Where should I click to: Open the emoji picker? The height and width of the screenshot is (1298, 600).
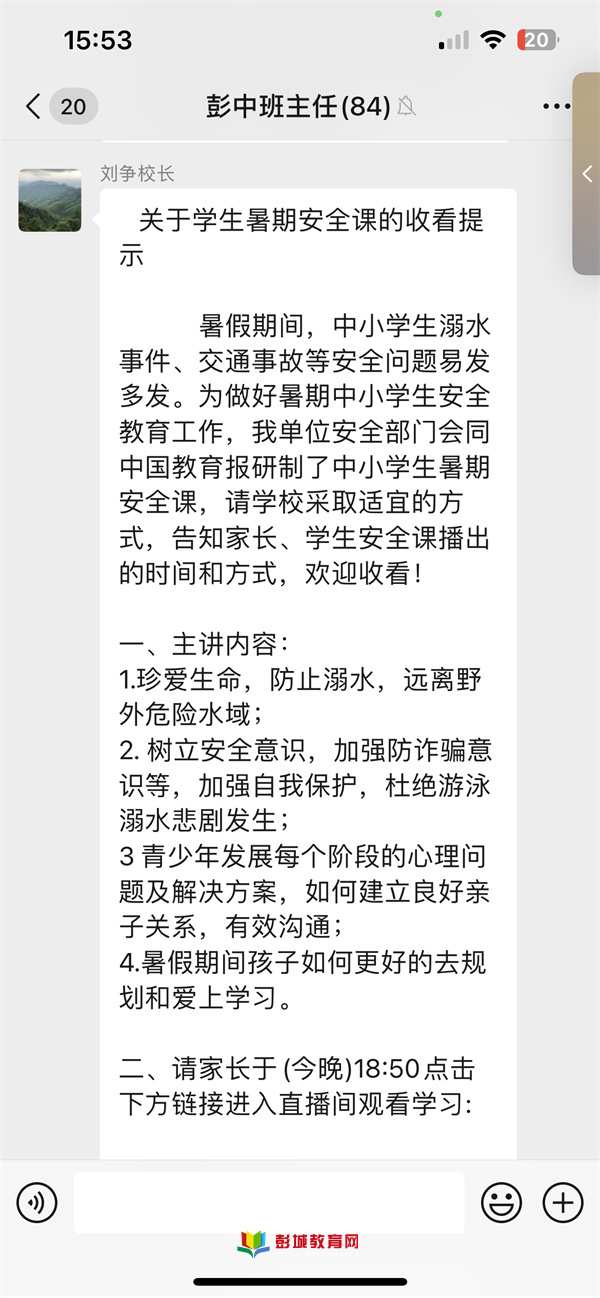tap(501, 1202)
